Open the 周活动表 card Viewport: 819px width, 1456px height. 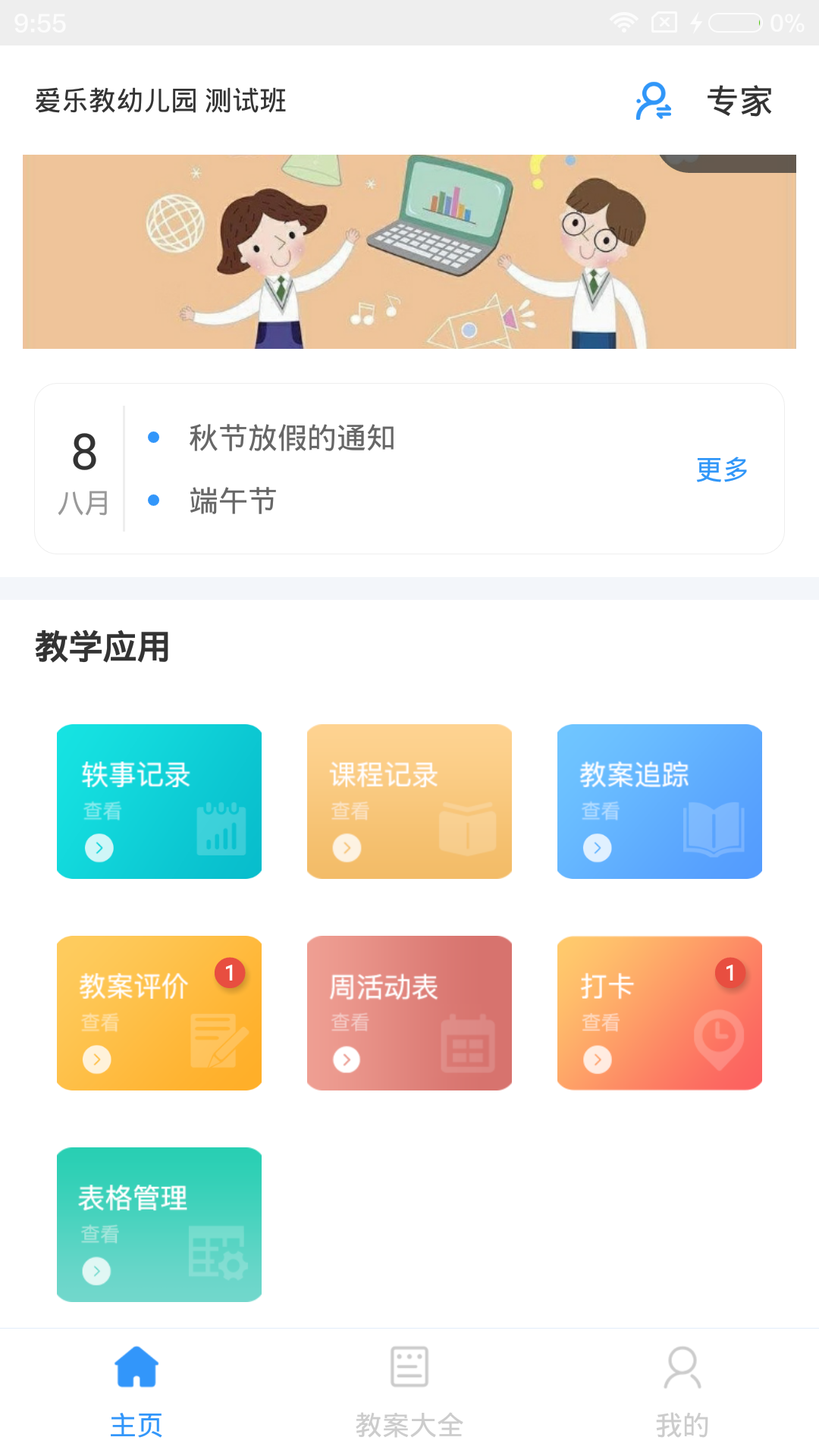point(409,1013)
